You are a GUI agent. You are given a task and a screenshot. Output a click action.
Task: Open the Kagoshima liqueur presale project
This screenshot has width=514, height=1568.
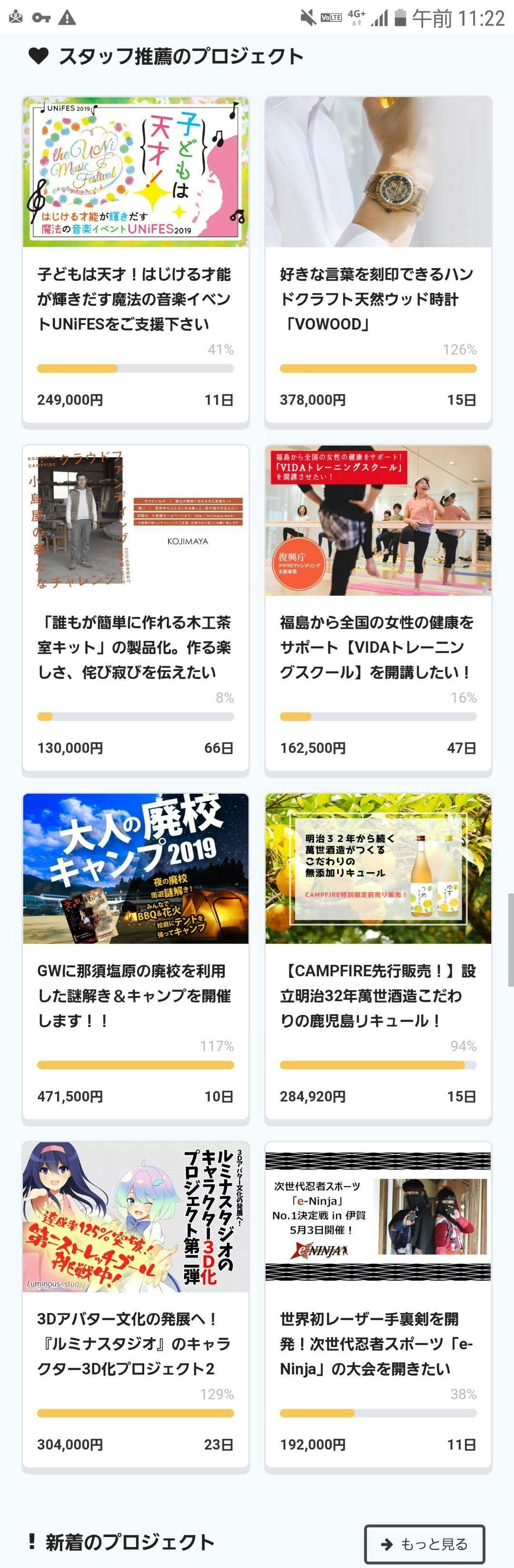tap(377, 957)
